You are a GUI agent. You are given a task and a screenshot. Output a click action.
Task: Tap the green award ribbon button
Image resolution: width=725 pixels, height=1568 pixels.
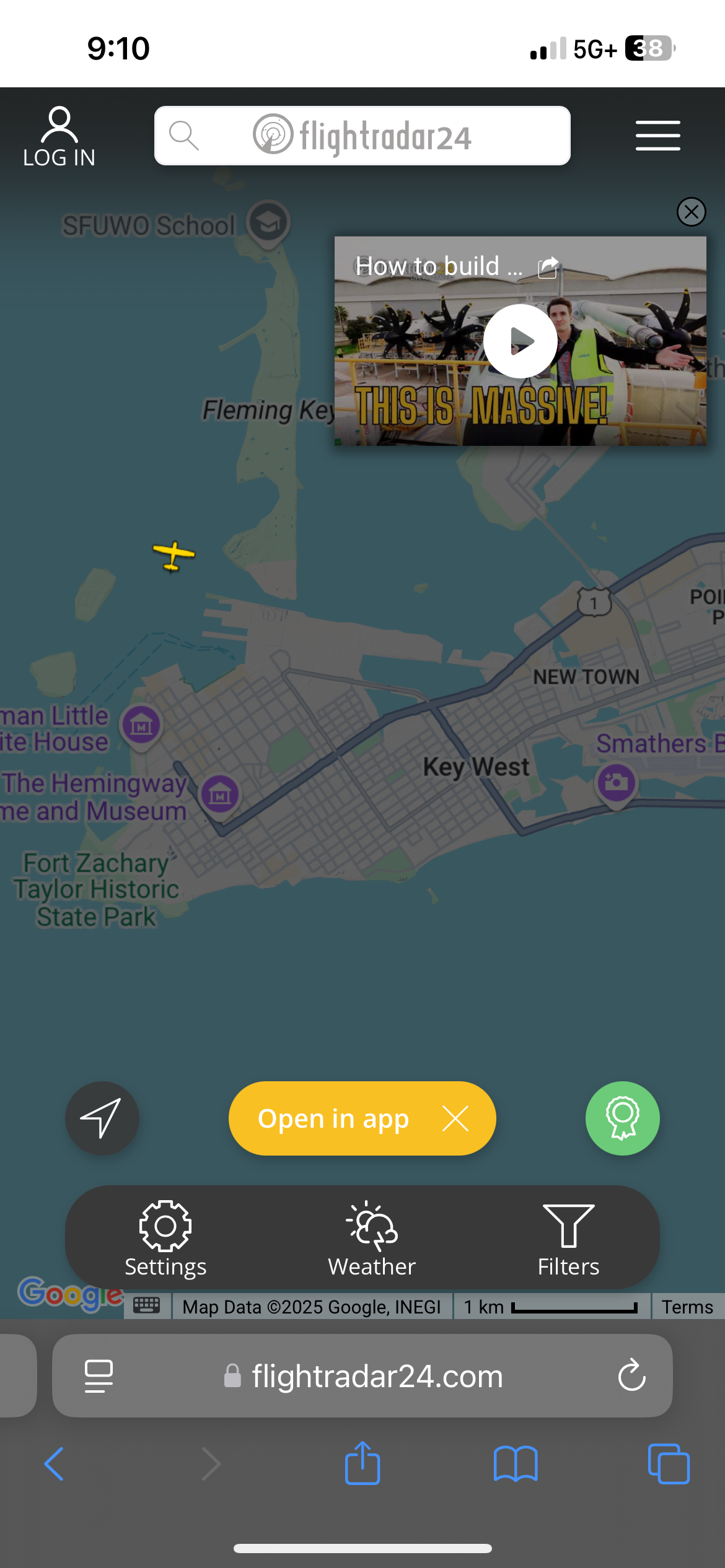click(x=622, y=1118)
